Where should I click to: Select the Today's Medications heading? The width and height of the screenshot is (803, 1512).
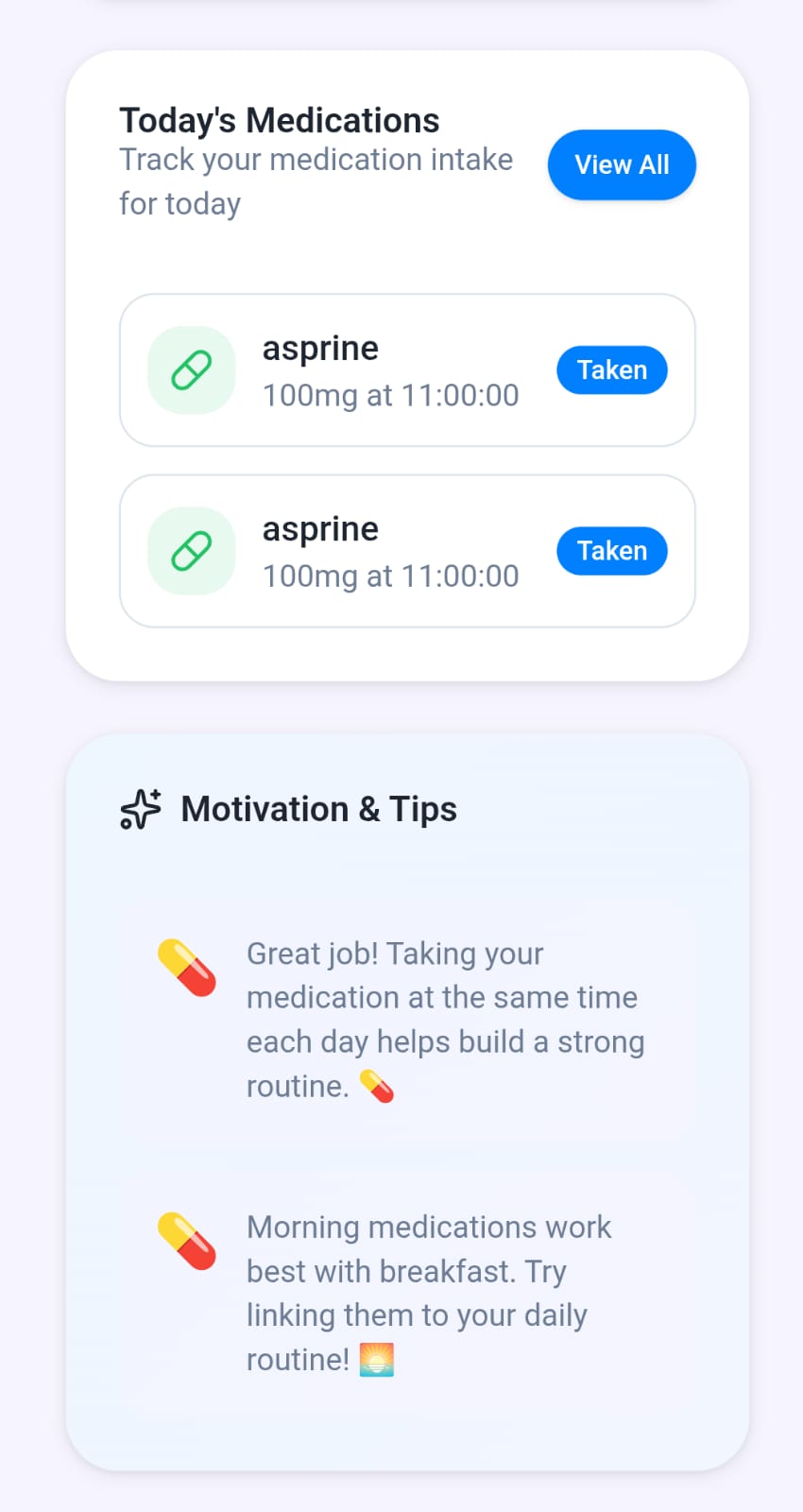tap(279, 119)
